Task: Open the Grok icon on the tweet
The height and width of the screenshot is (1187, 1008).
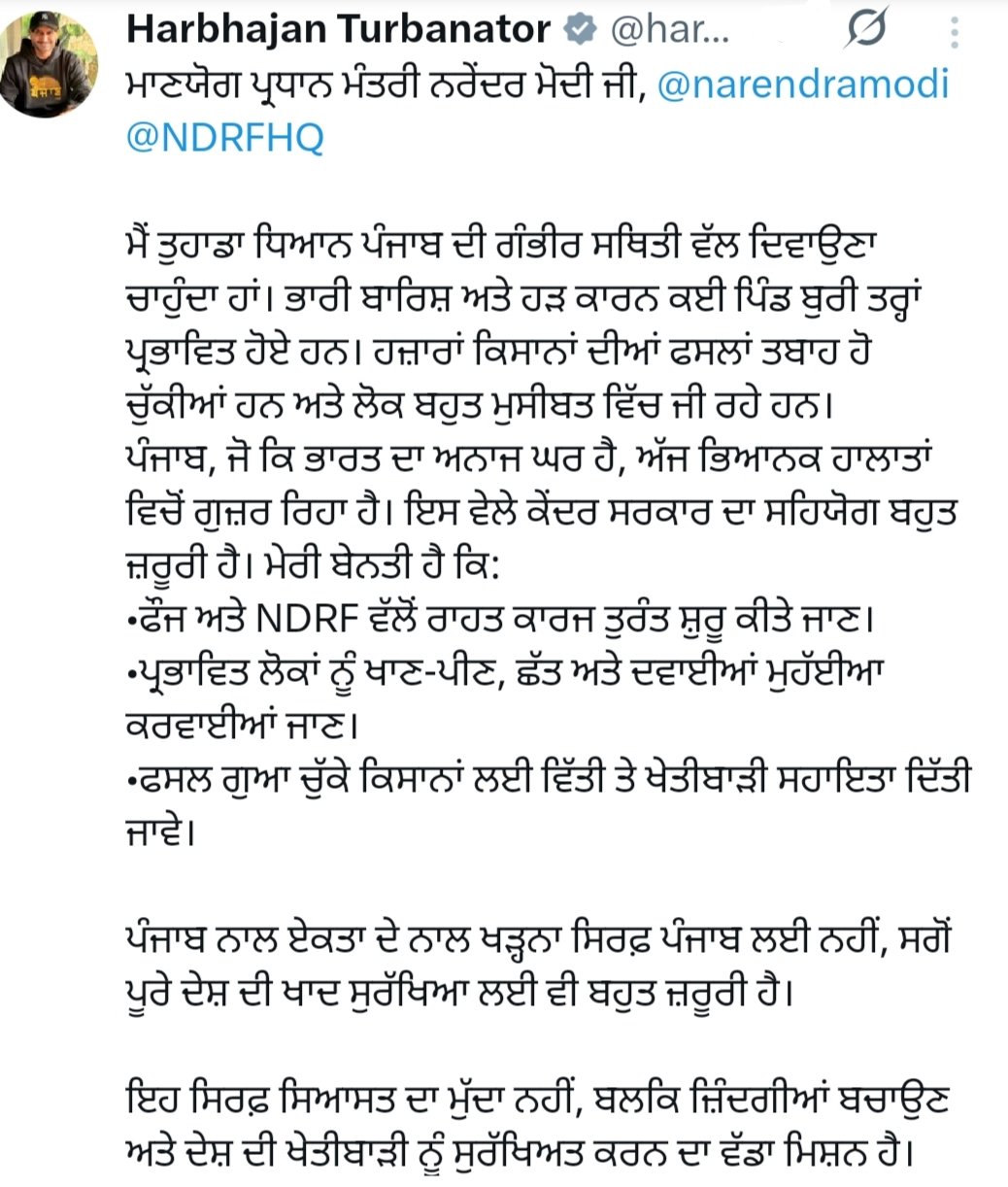Action: 865,29
